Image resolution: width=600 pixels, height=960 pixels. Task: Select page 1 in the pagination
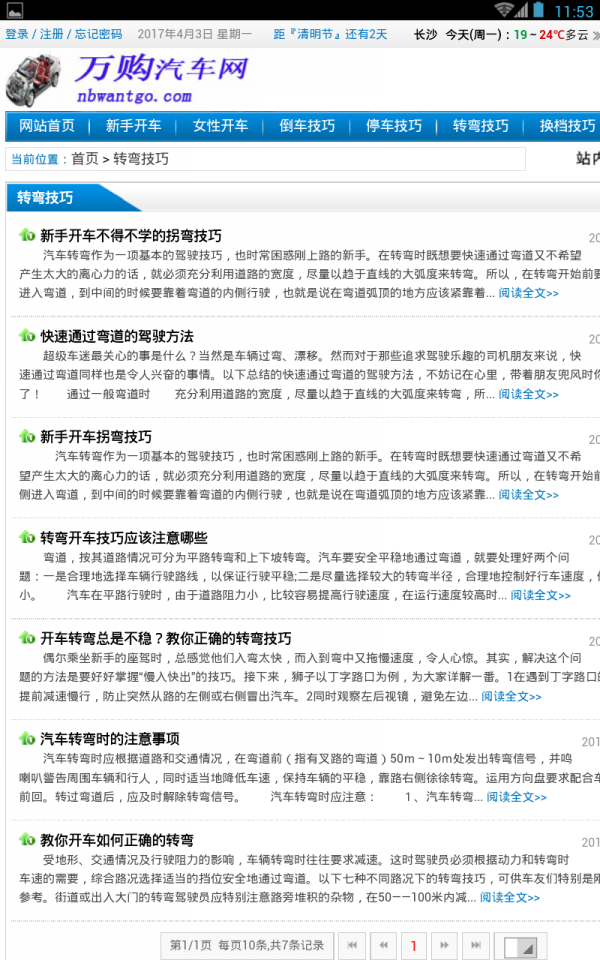413,945
